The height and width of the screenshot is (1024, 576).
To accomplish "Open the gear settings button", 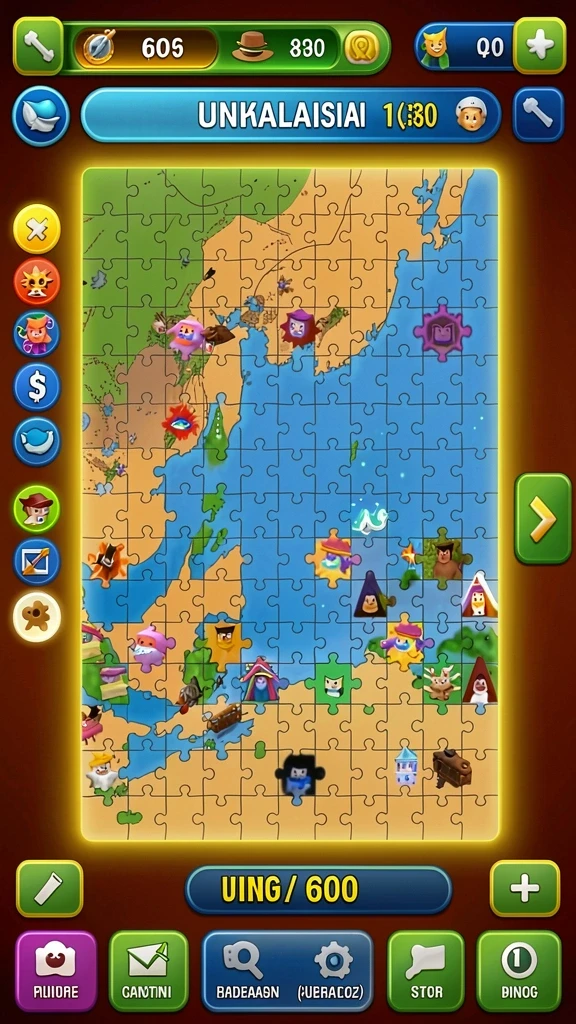I will (330, 971).
